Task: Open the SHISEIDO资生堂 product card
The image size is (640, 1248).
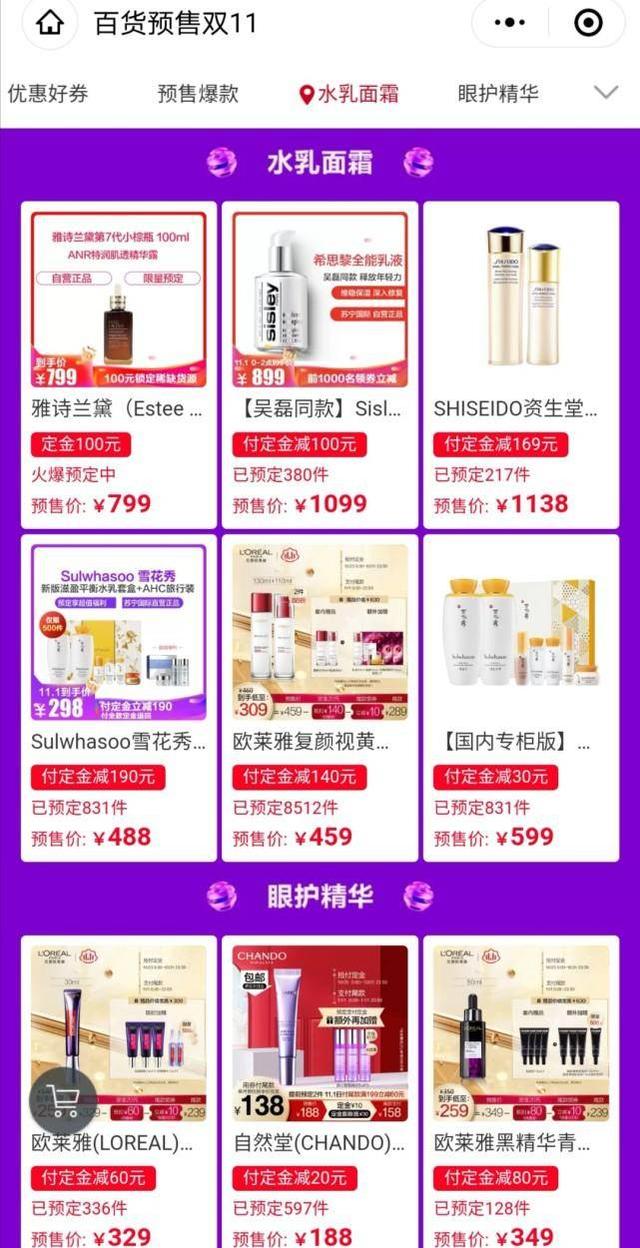Action: pyautogui.click(x=521, y=365)
